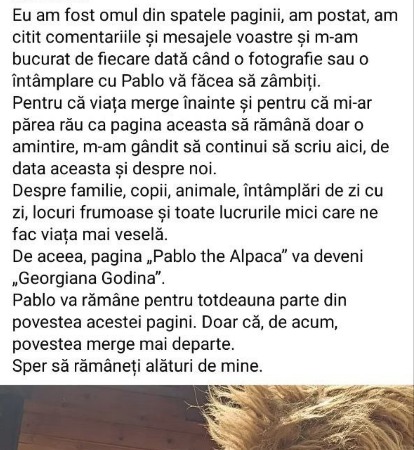Open the alpaca photo attached to the post
414x450 pixels.
point(207,417)
